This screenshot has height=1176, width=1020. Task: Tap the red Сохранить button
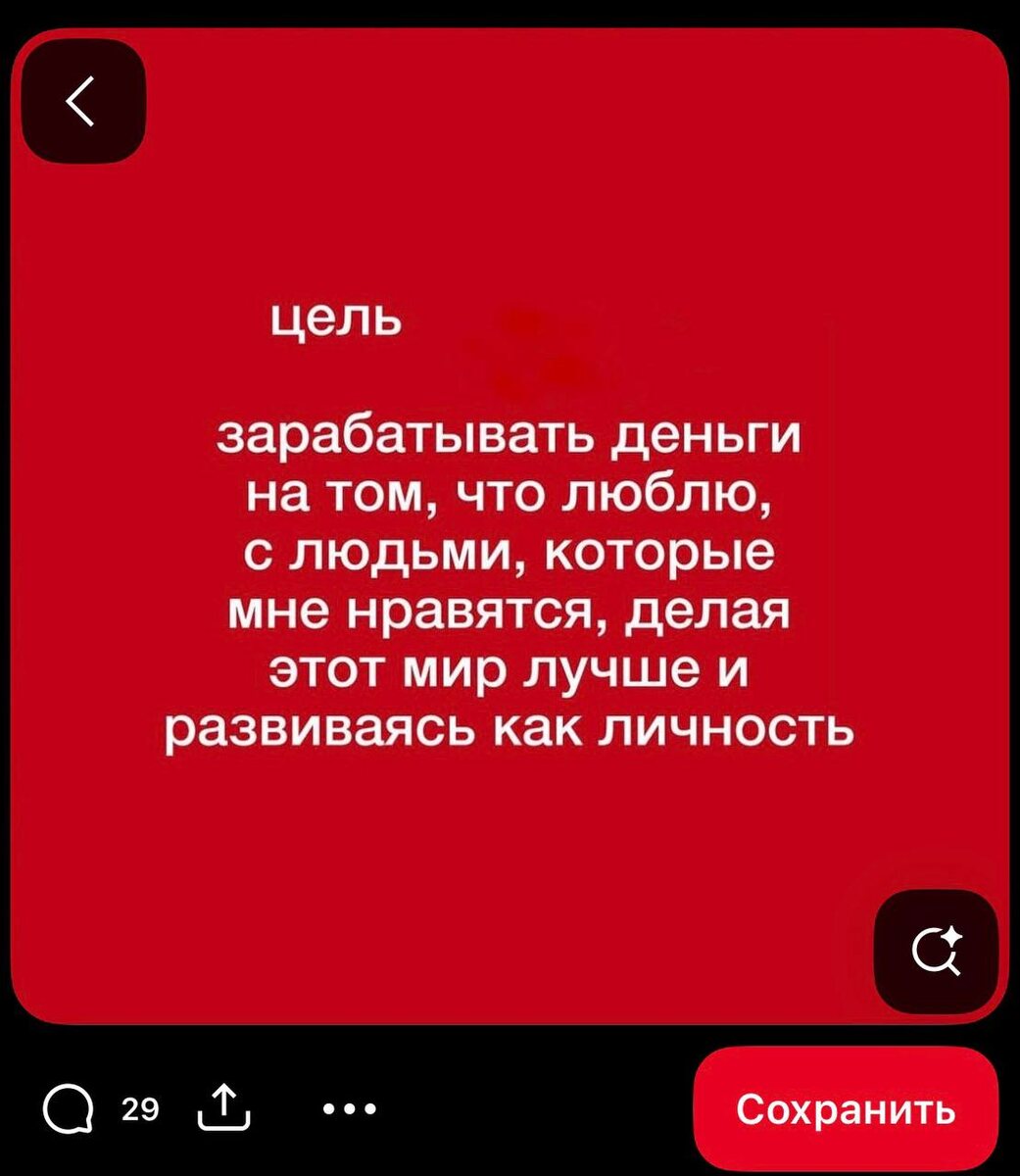(x=846, y=1109)
